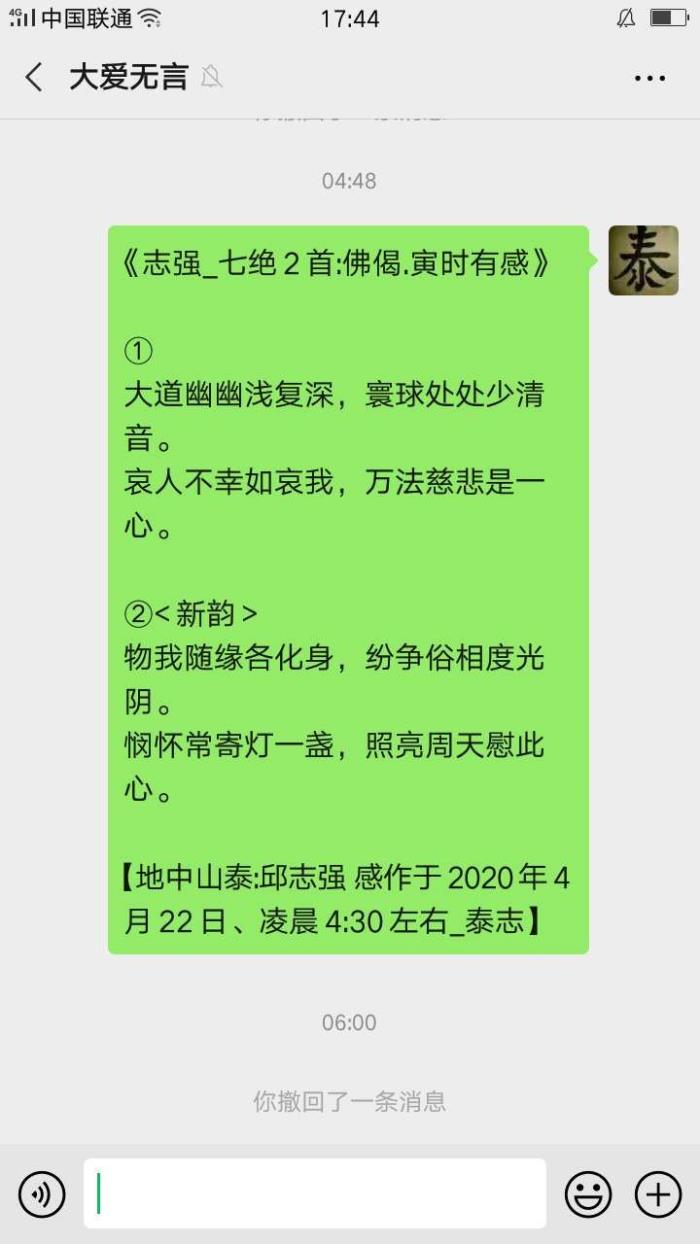This screenshot has width=700, height=1244.
Task: Open the plus attachments panel
Action: [x=658, y=1194]
